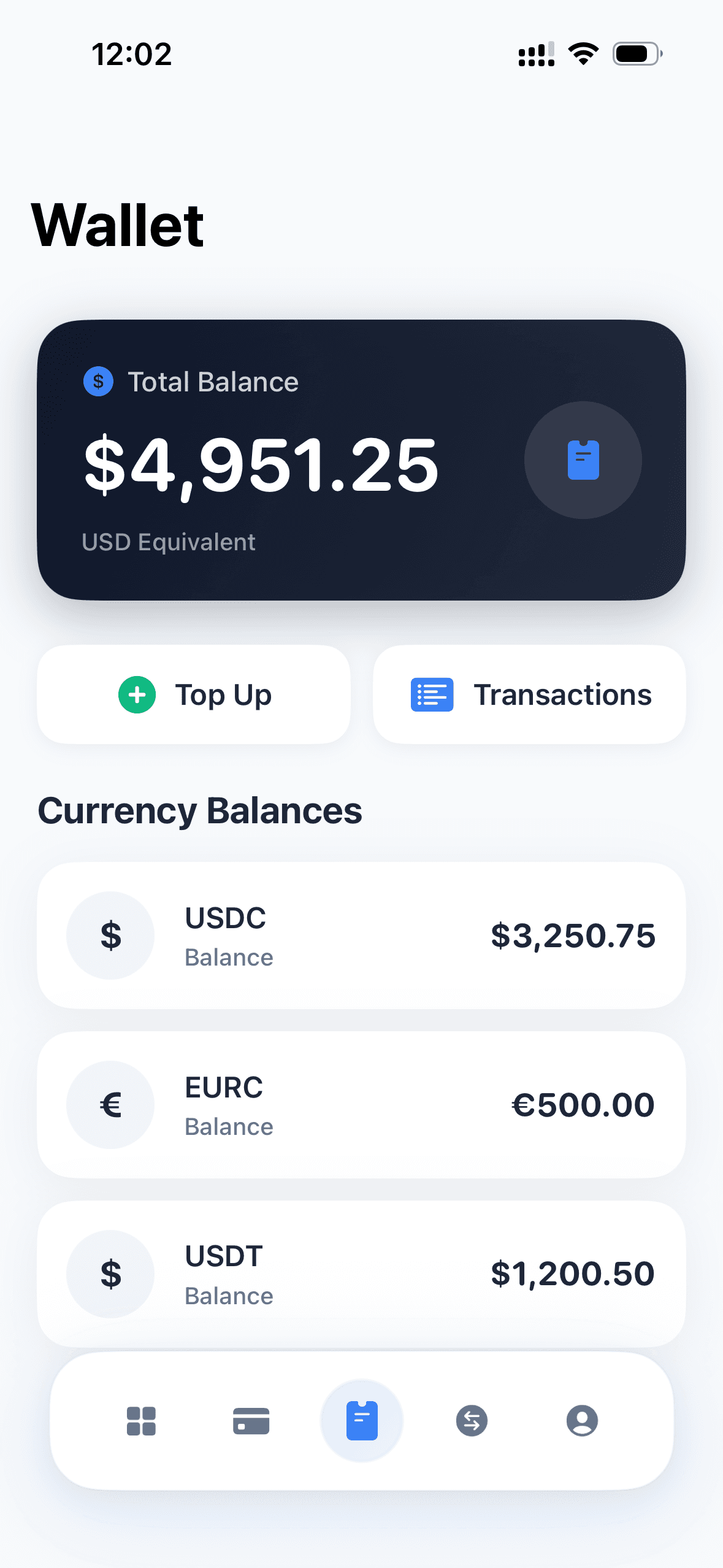Tap the green plus icon in Top Up
The image size is (723, 1568).
(x=137, y=694)
